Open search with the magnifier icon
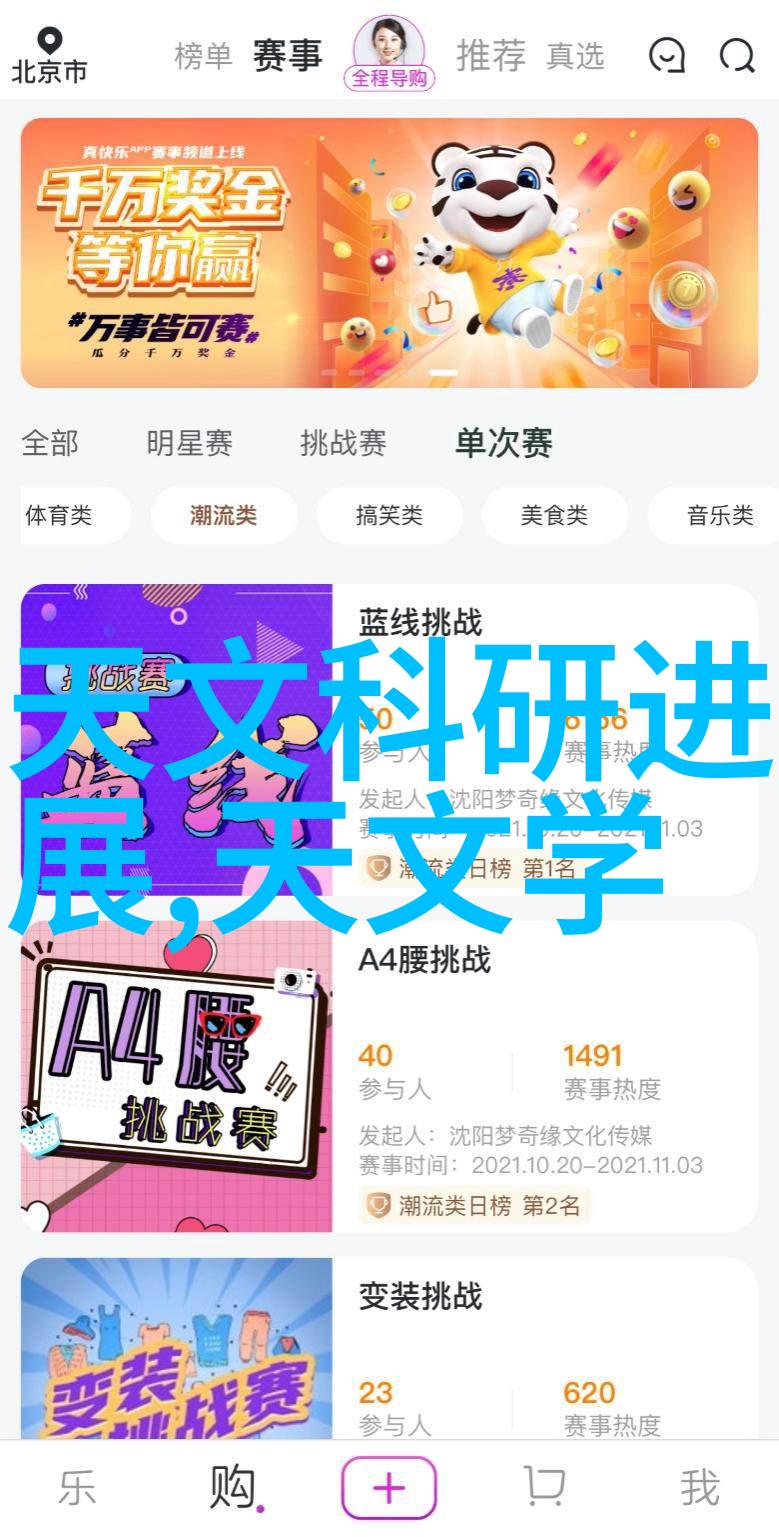779x1537 pixels. 737,56
